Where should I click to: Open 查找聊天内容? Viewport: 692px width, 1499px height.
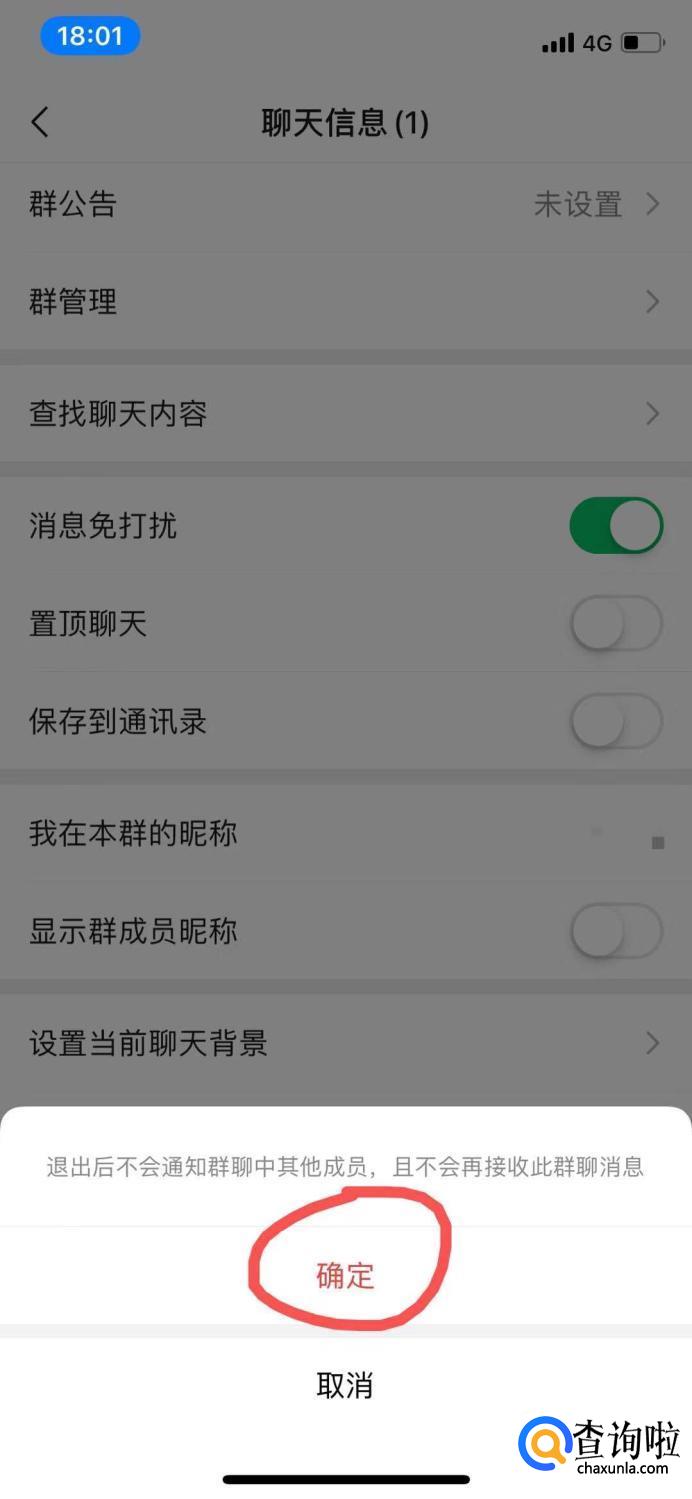[345, 413]
